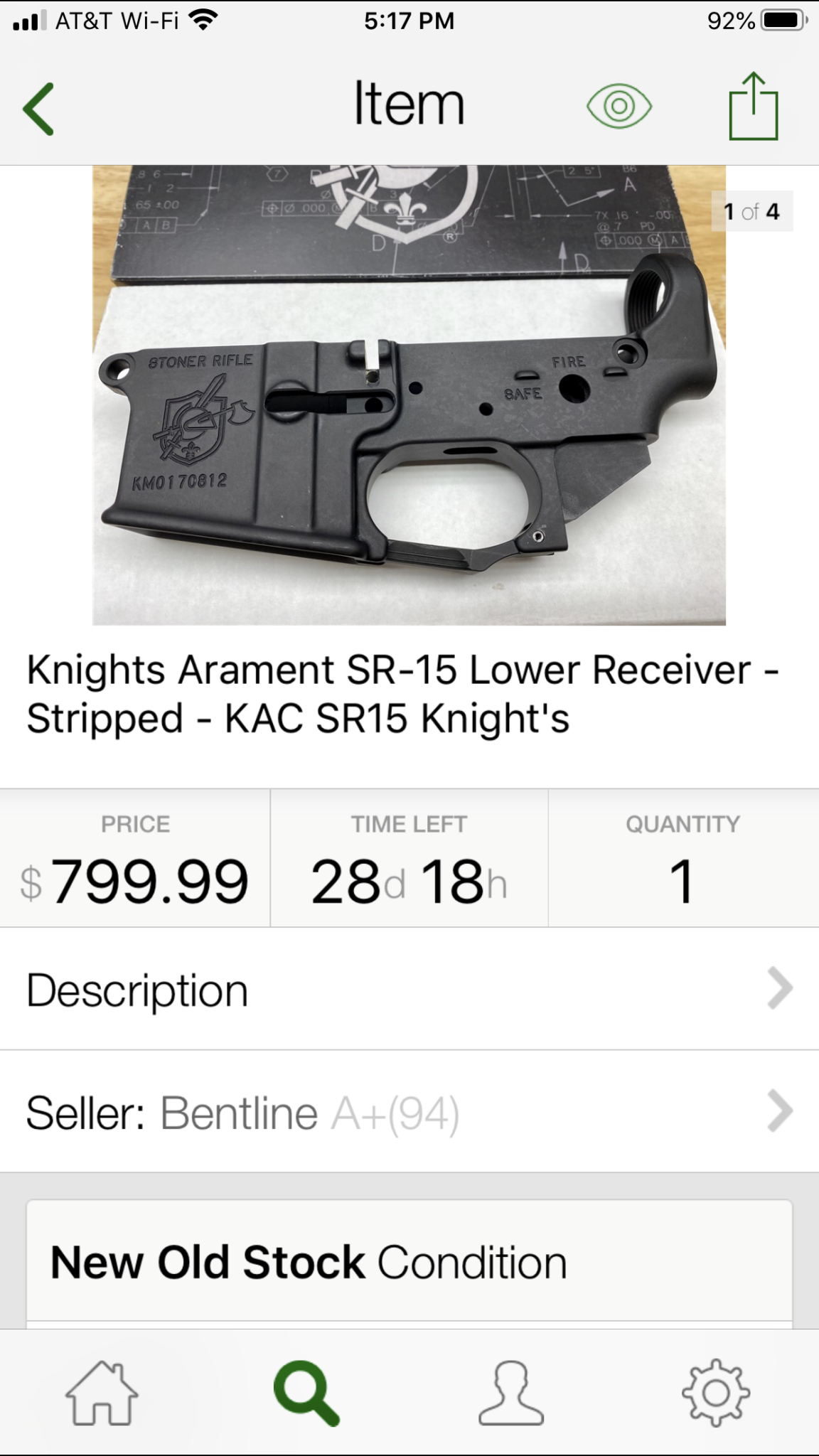View seller Bentline's profile

tap(409, 1112)
